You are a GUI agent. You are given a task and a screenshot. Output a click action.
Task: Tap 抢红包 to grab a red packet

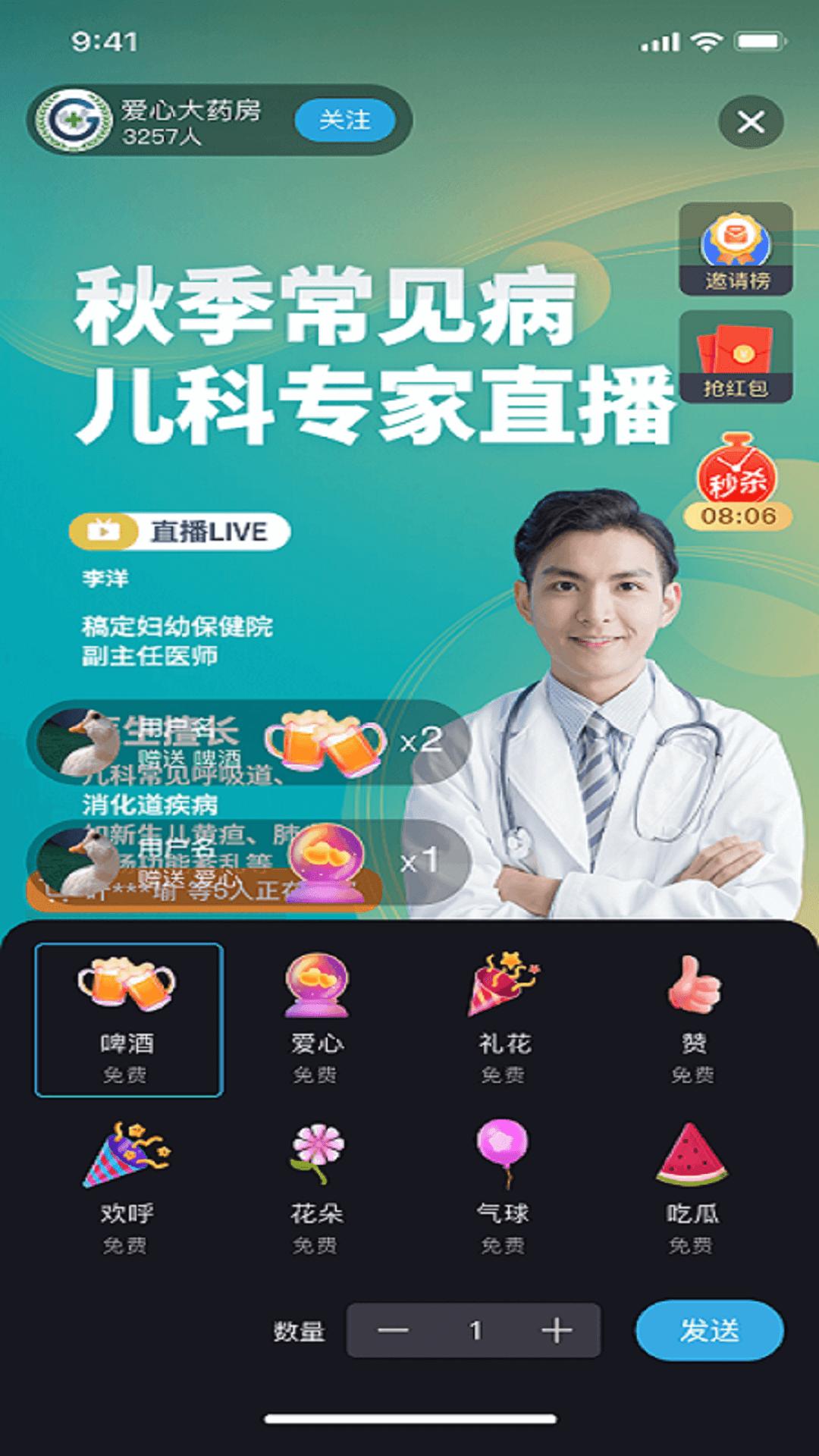point(736,357)
